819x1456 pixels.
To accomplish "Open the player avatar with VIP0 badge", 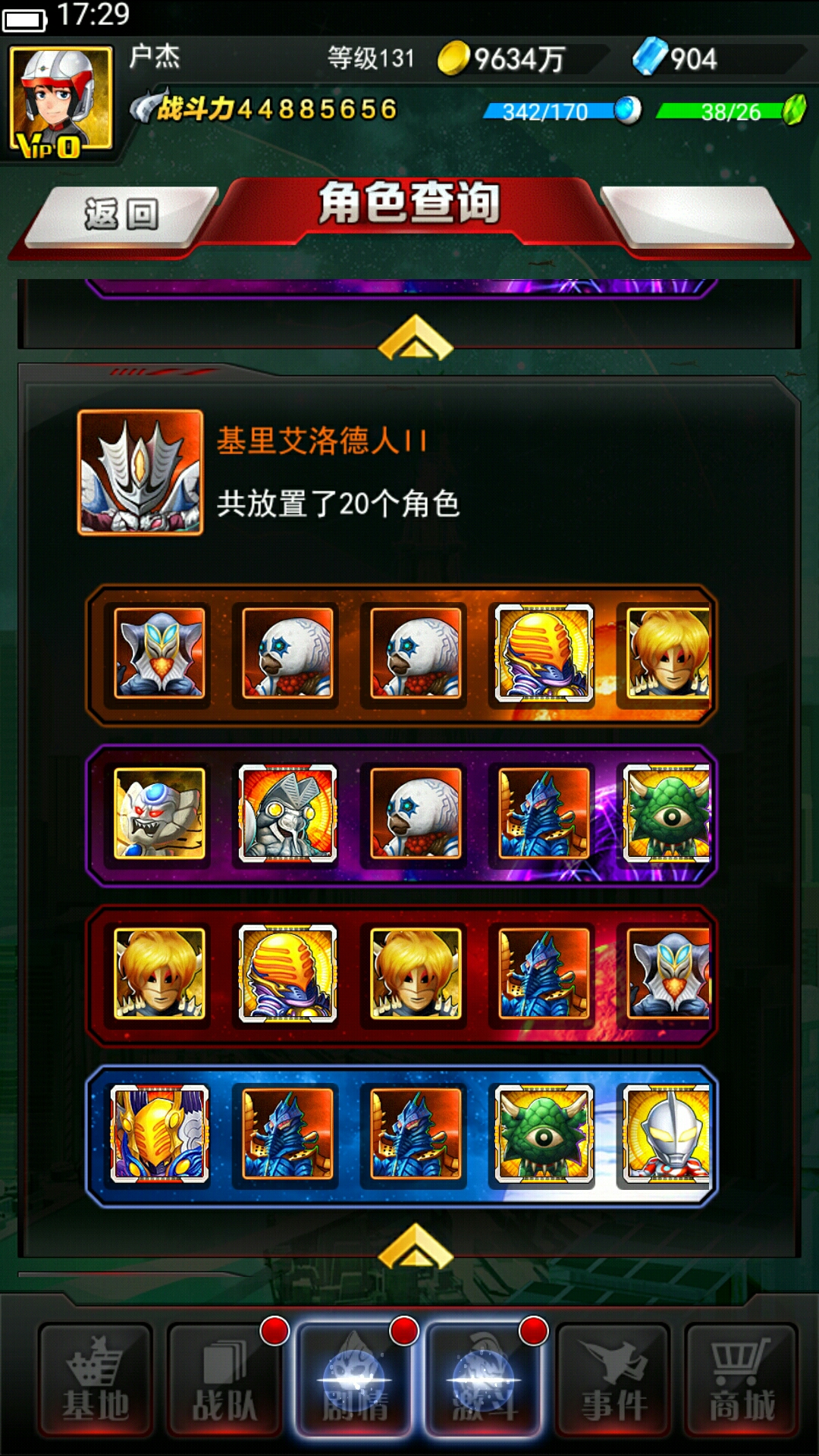I will click(61, 100).
